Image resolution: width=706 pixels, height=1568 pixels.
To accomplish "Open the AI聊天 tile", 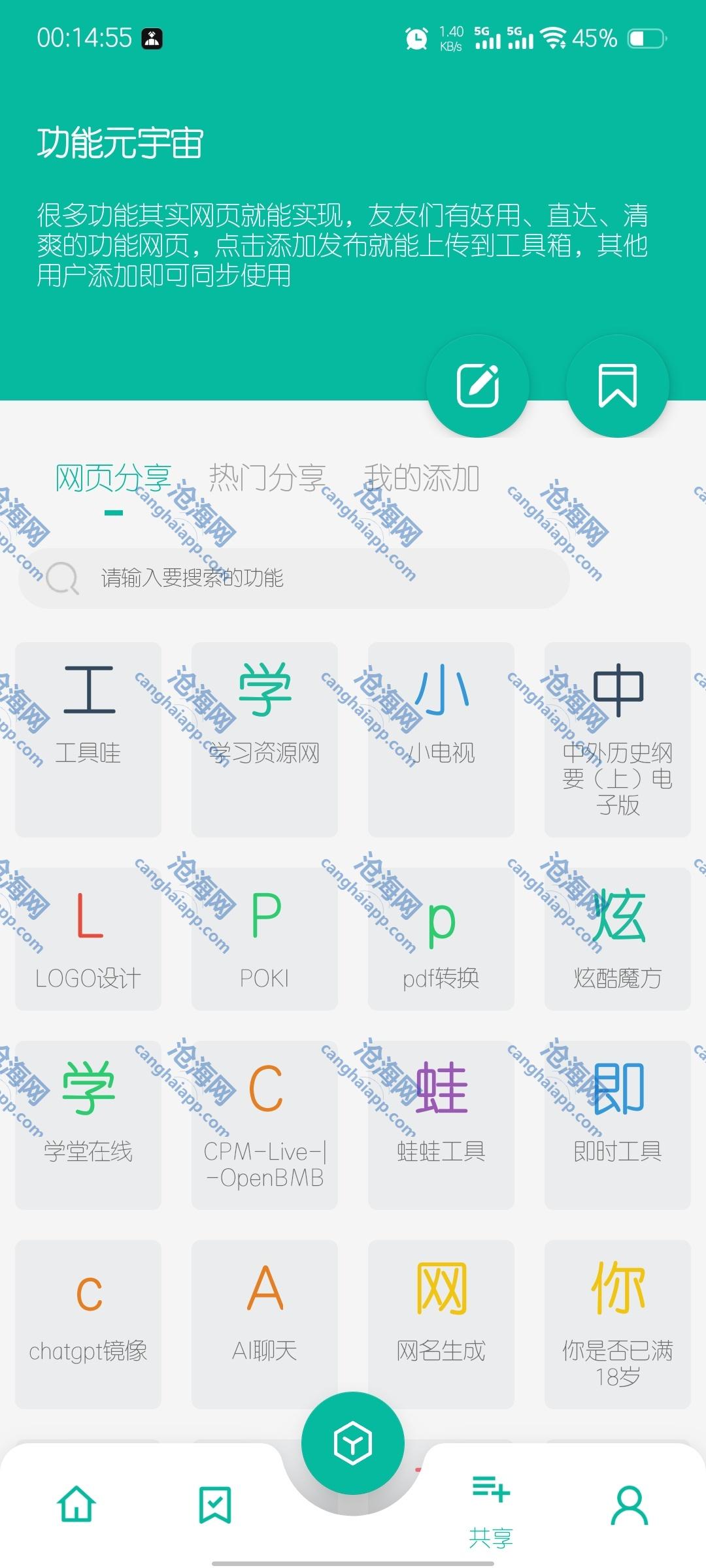I will [x=265, y=1323].
